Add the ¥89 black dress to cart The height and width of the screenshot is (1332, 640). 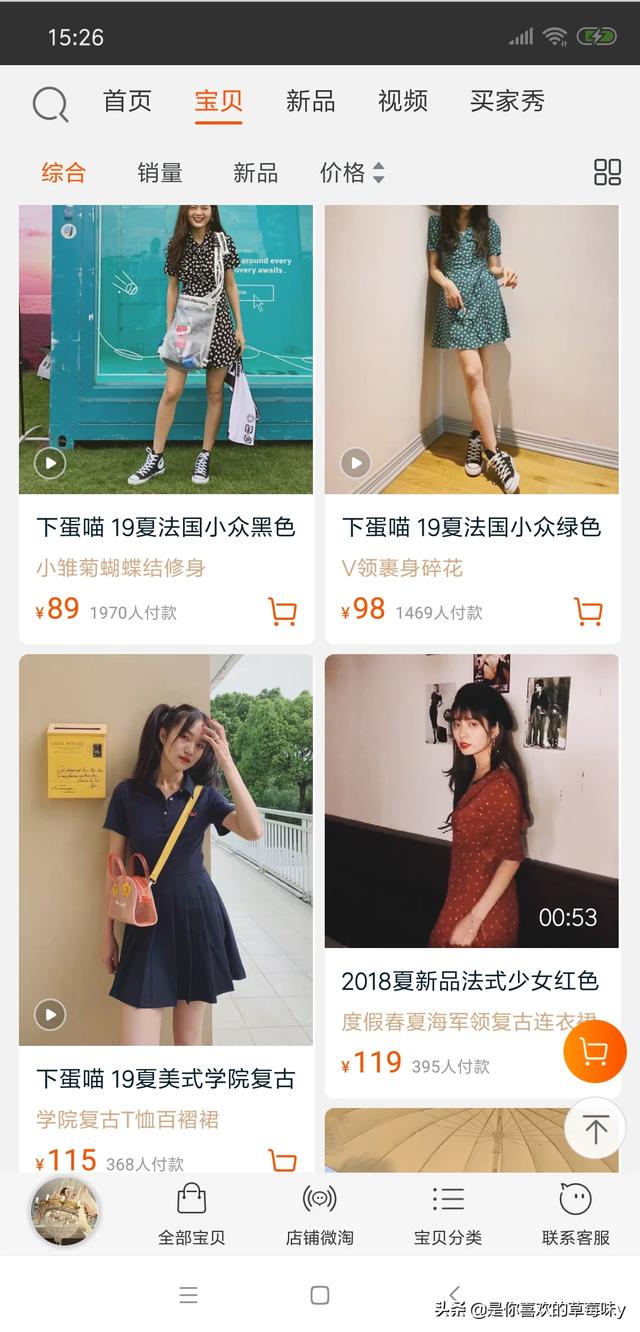point(283,611)
